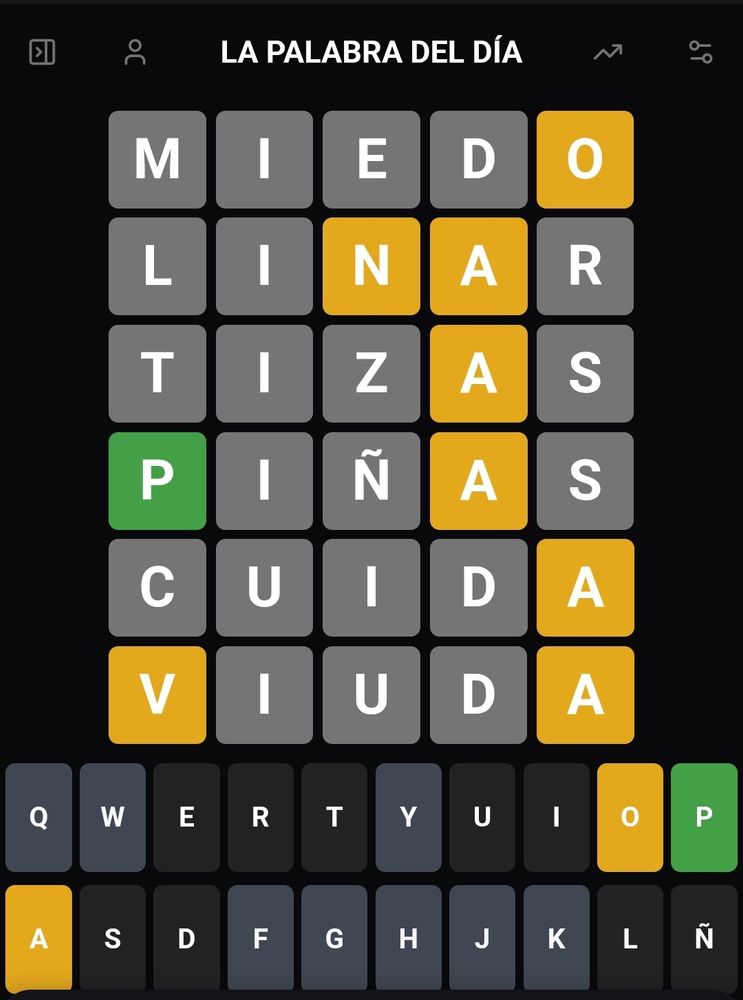Viewport: 743px width, 1000px height.
Task: Enter the letter T
Action: point(334,817)
